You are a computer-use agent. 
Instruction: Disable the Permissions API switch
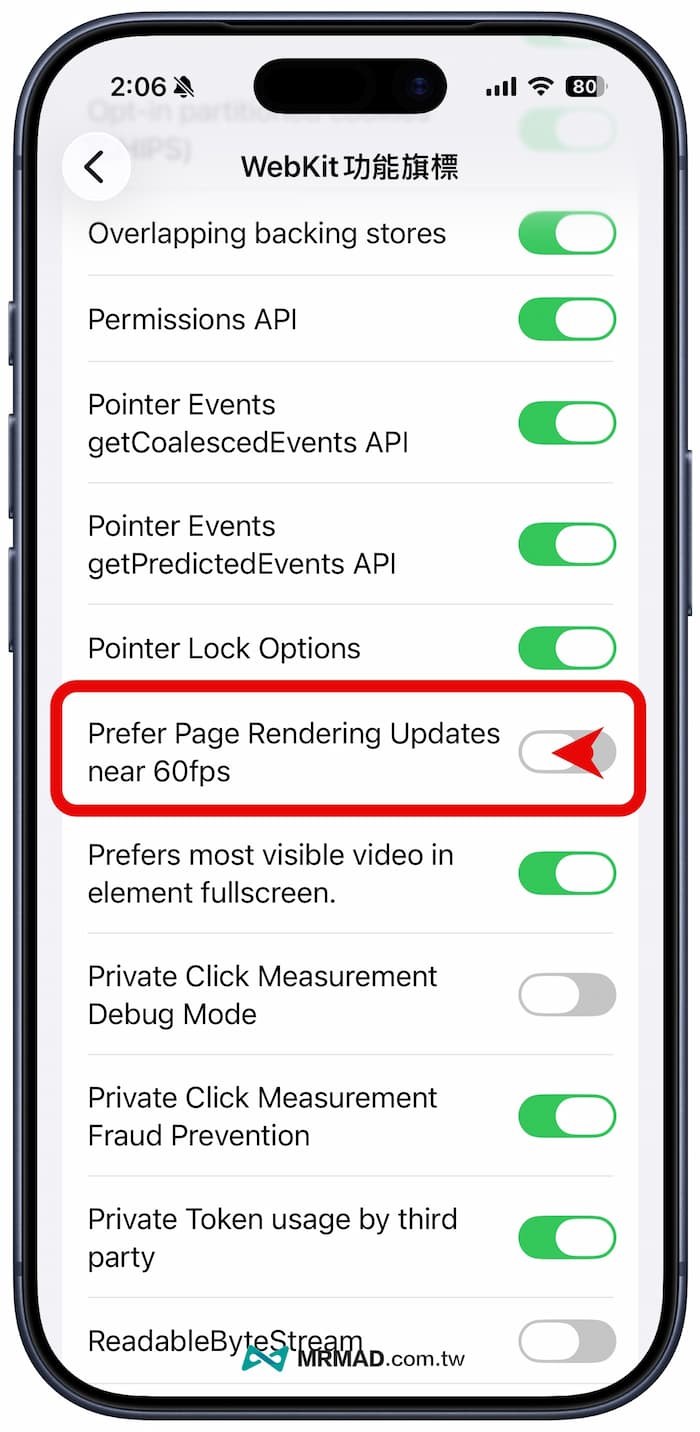(x=566, y=320)
